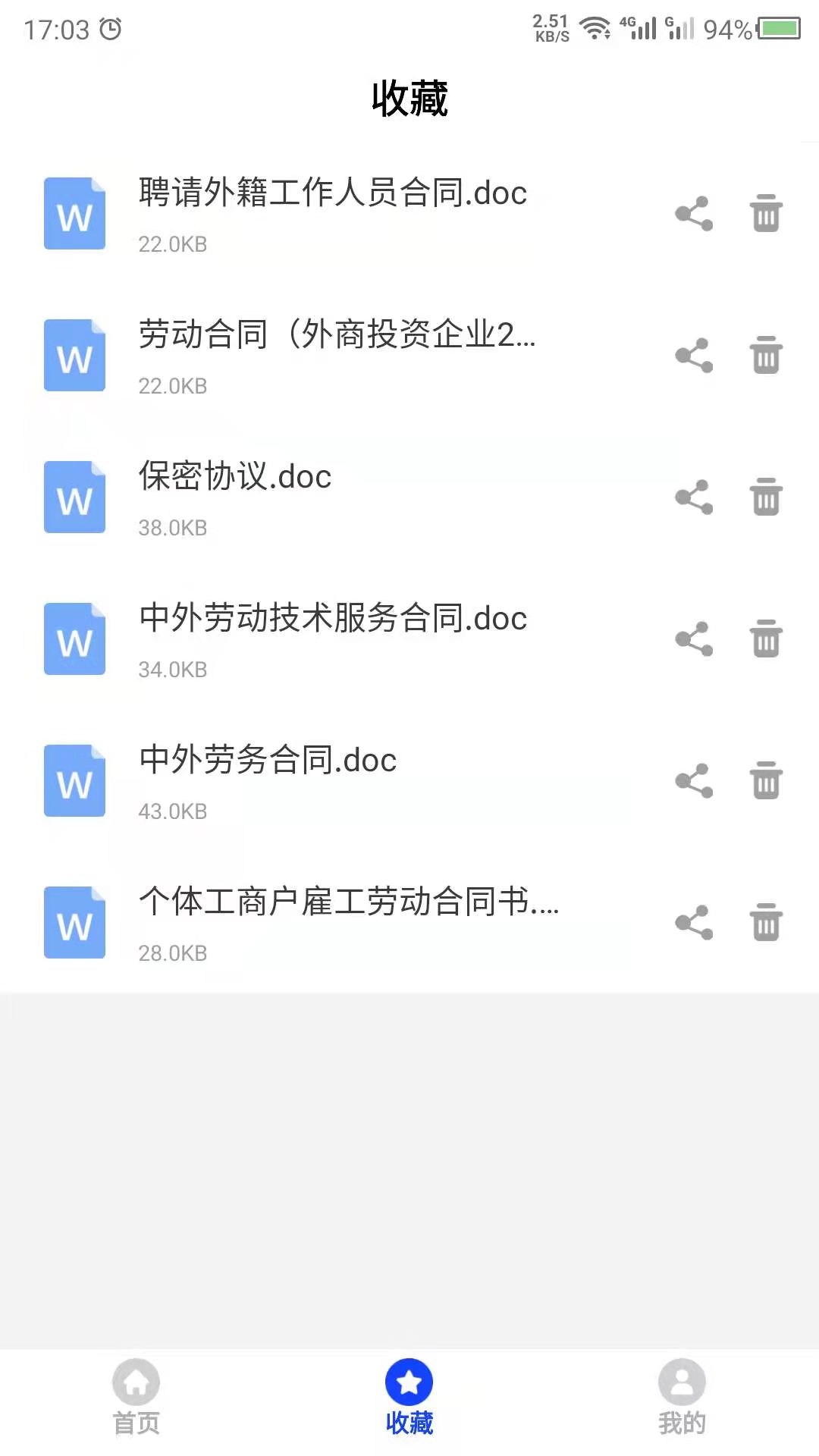Viewport: 819px width, 1456px height.
Task: Delete 中外劳动技术服务合同.doc
Action: point(765,639)
